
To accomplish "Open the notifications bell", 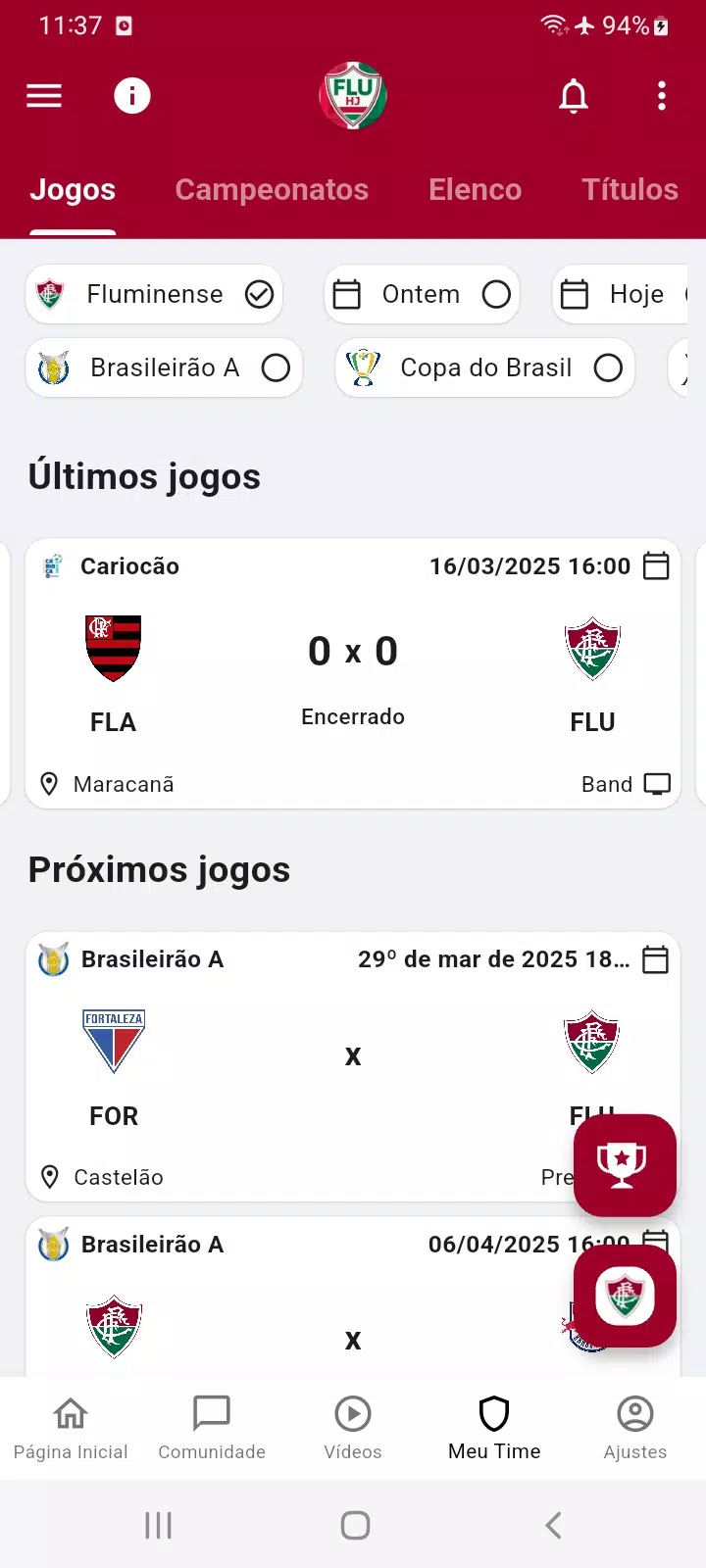I will [574, 96].
